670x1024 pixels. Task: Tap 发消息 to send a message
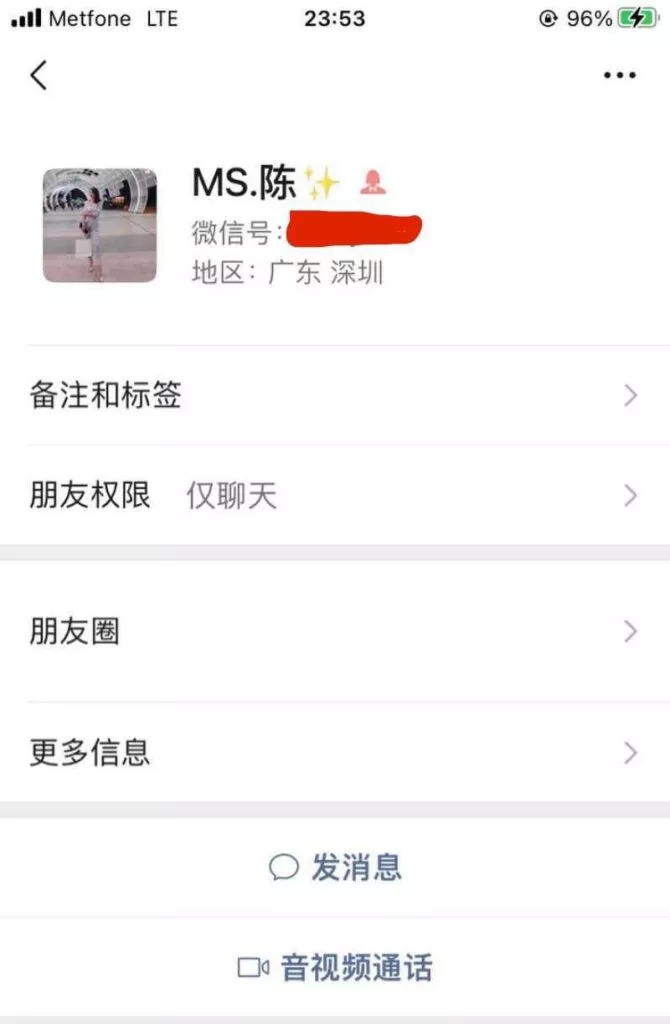pyautogui.click(x=336, y=867)
